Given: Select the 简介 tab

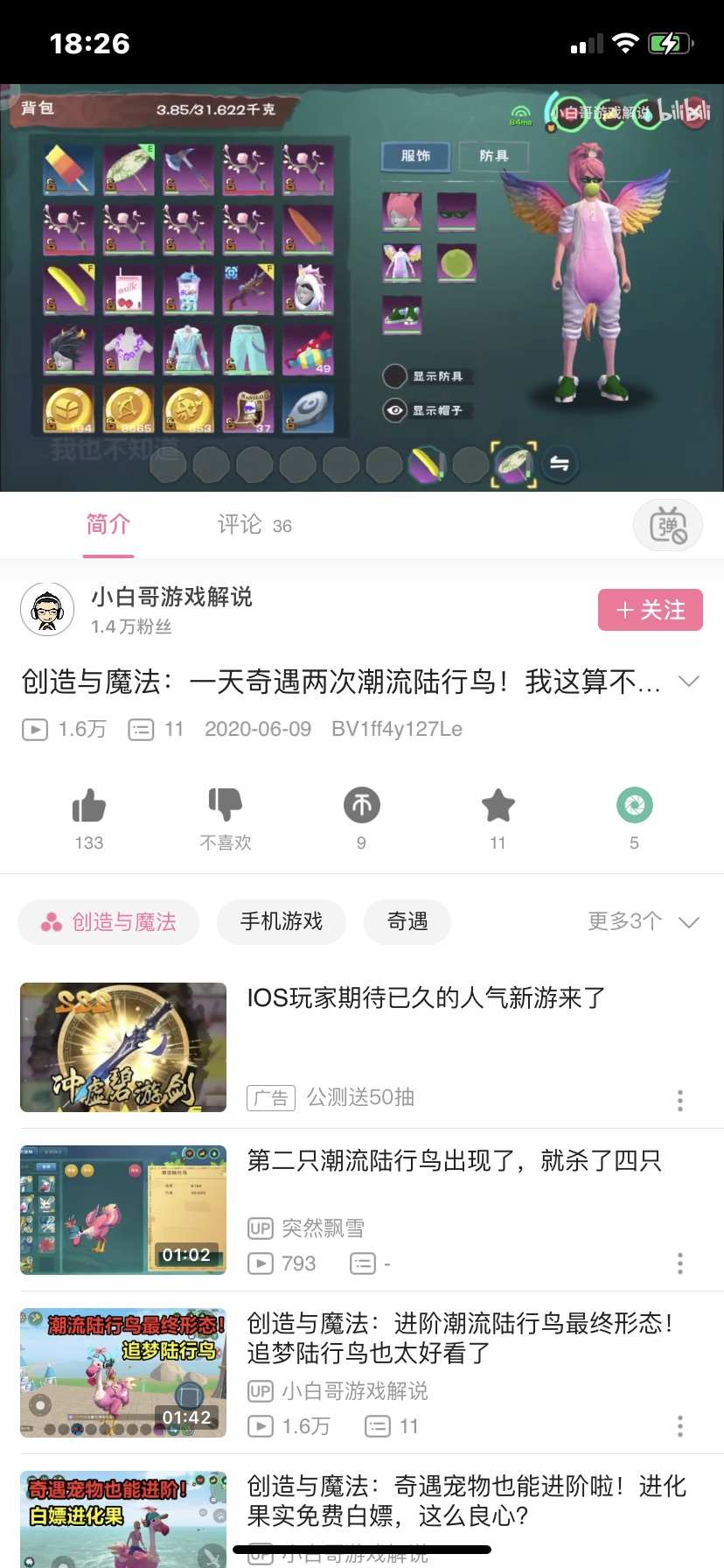Looking at the screenshot, I should (x=108, y=525).
